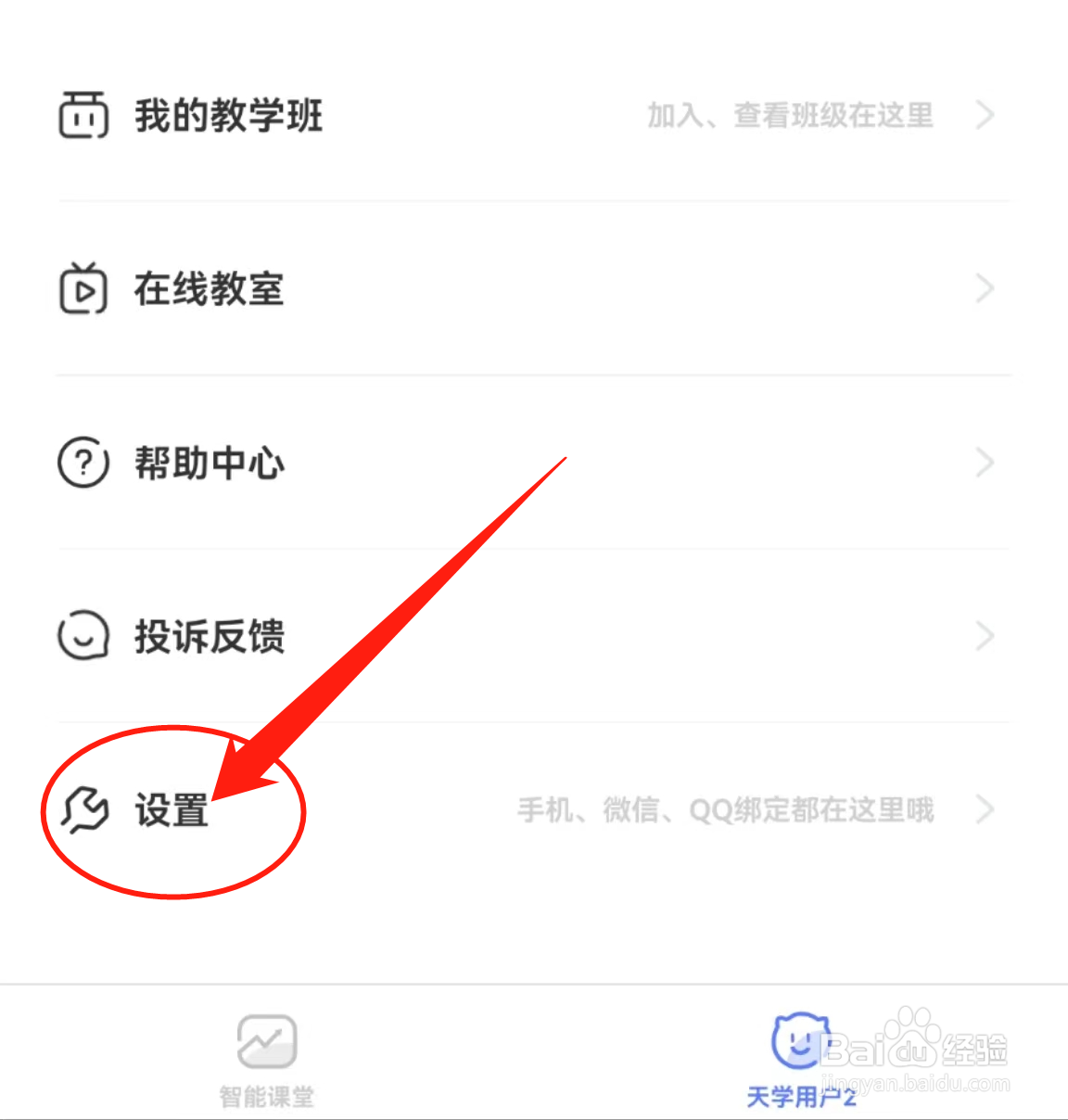Click the 帮助中心 question mark icon
The width and height of the screenshot is (1068, 1120).
tap(83, 463)
